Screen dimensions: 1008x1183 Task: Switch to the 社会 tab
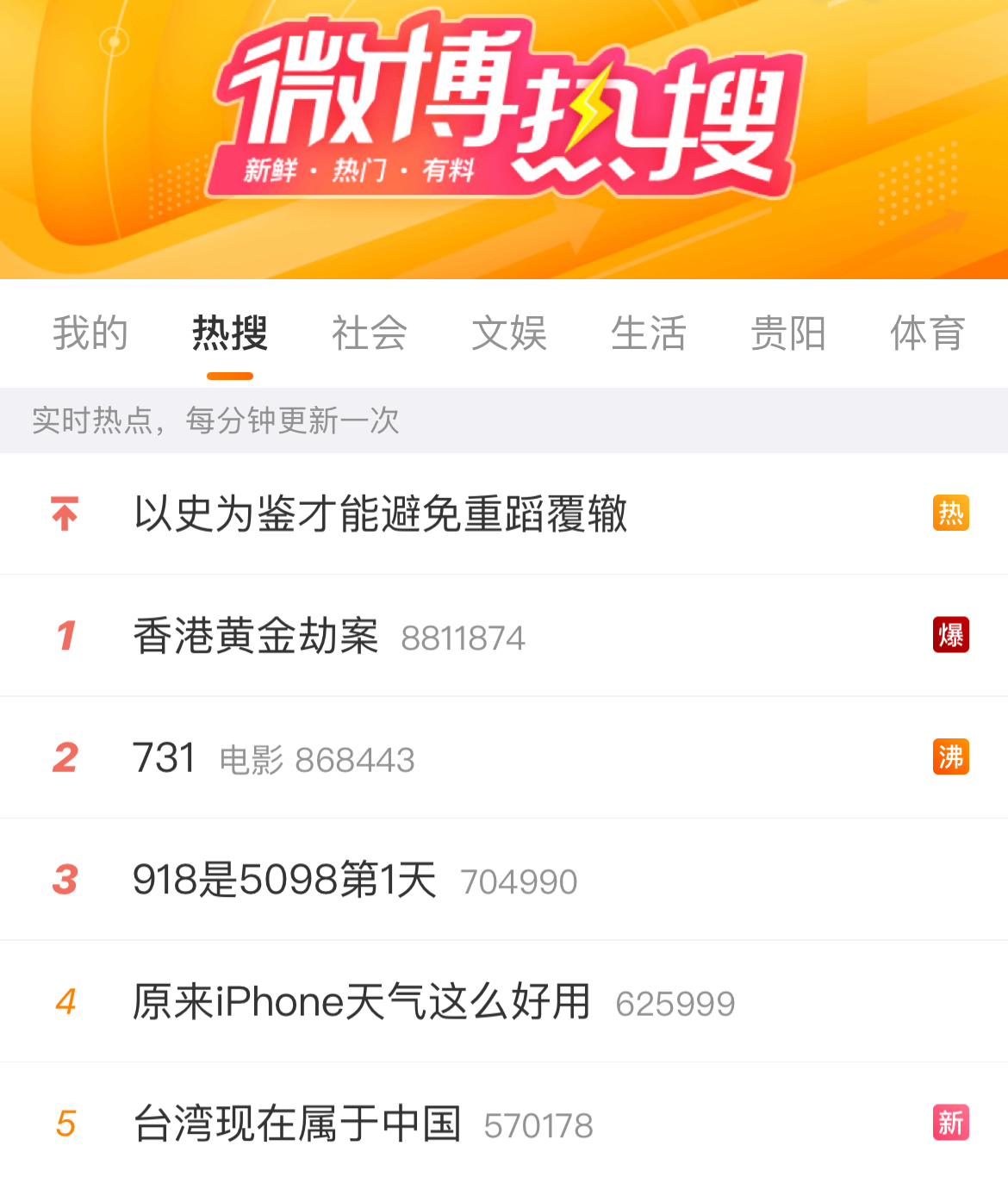pos(370,333)
